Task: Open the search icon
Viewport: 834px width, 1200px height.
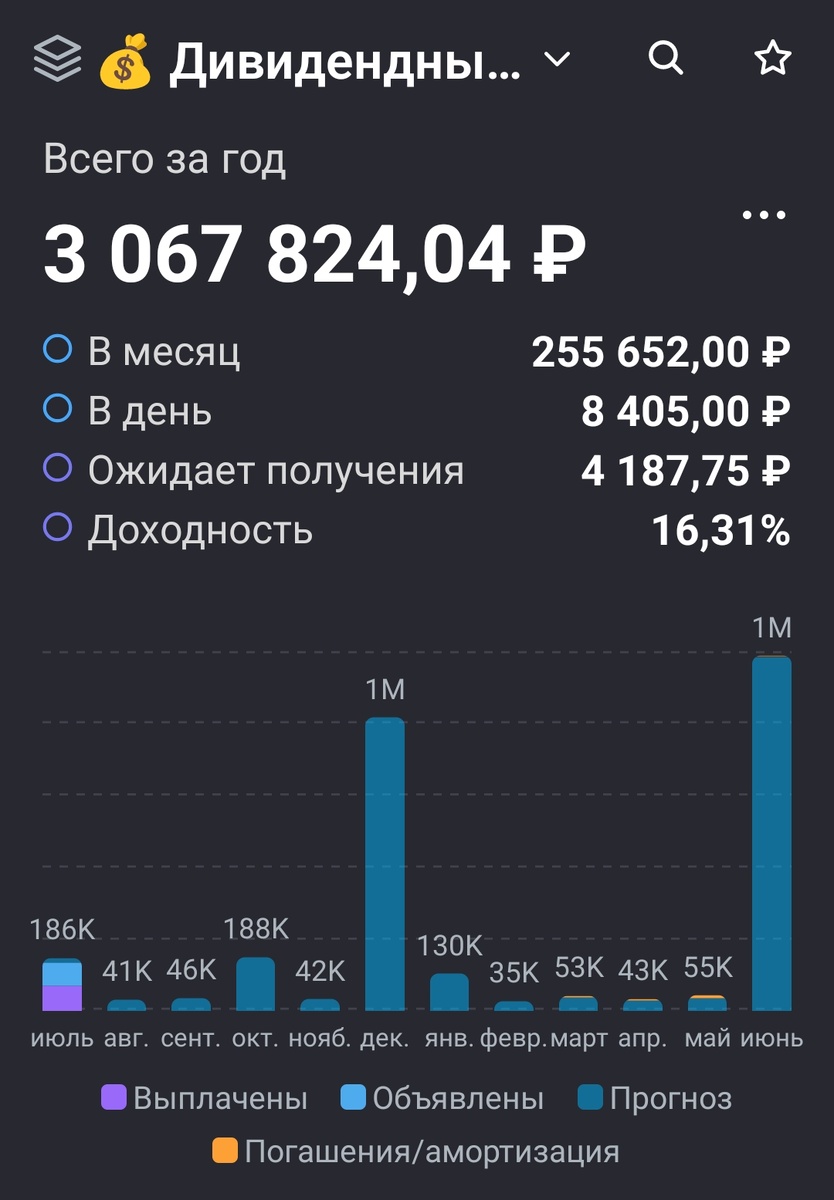Action: [x=665, y=60]
